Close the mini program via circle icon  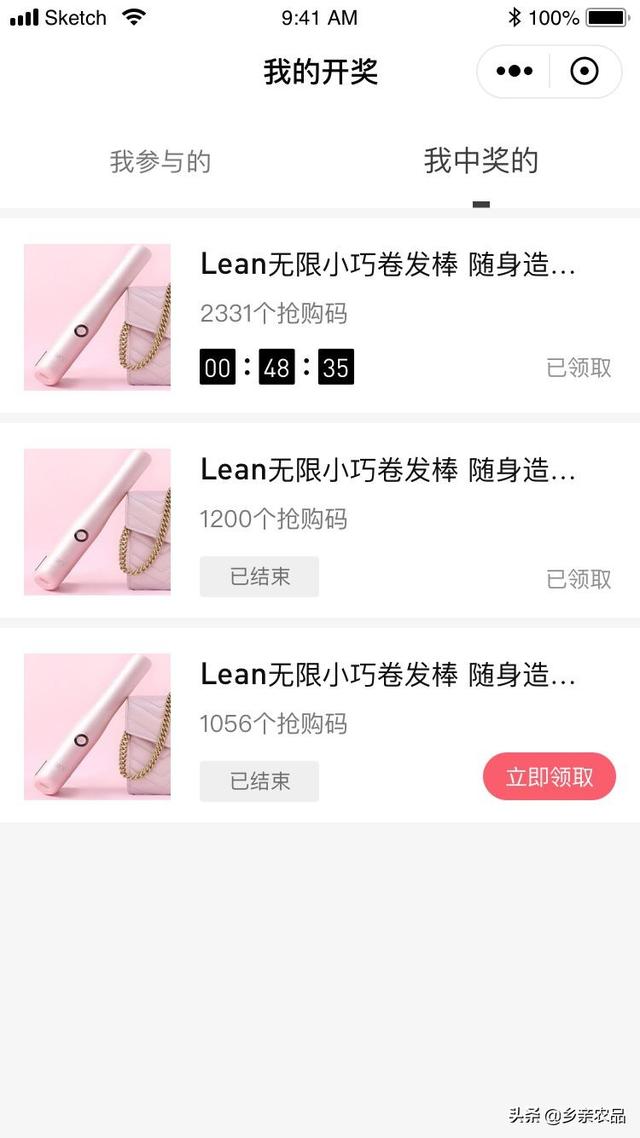[x=584, y=72]
